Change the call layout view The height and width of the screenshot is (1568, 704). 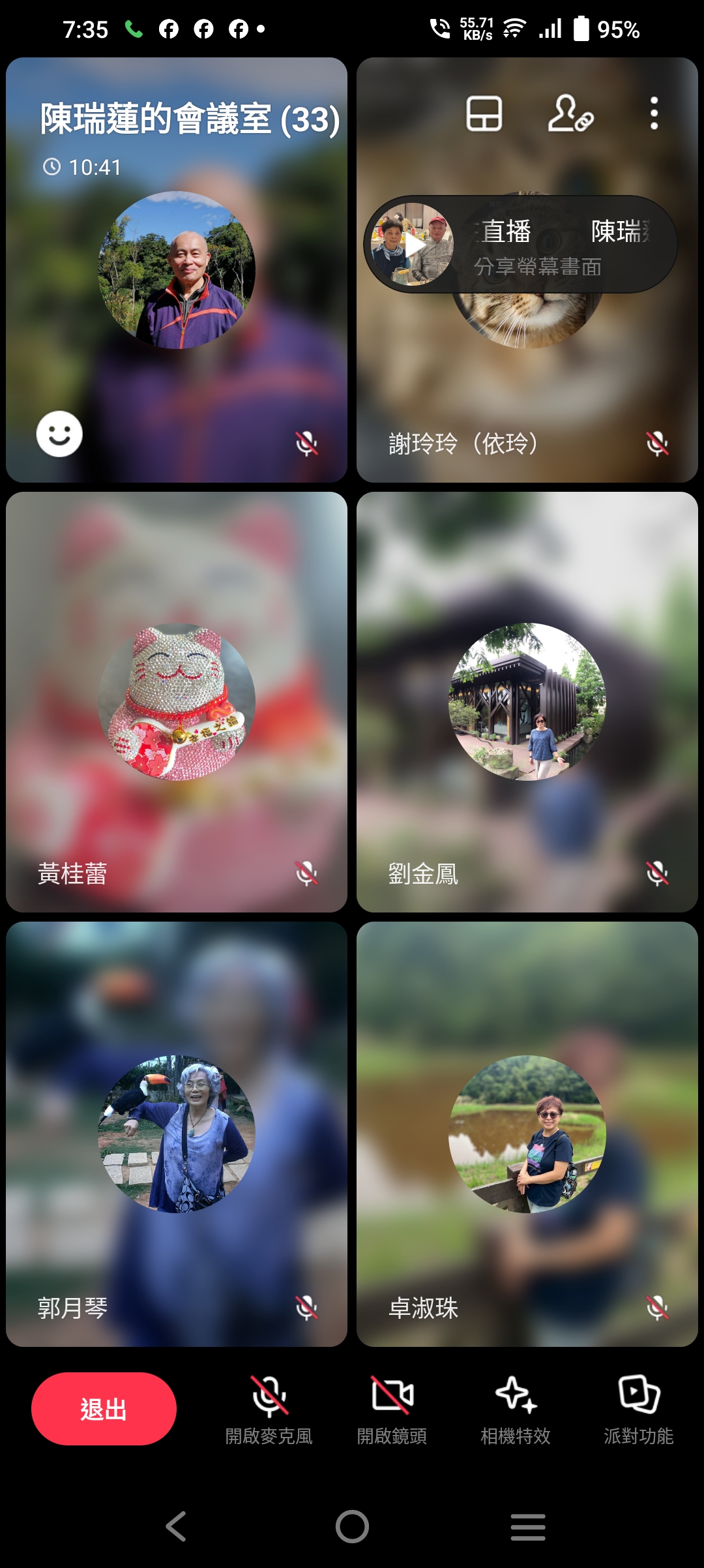[x=484, y=114]
